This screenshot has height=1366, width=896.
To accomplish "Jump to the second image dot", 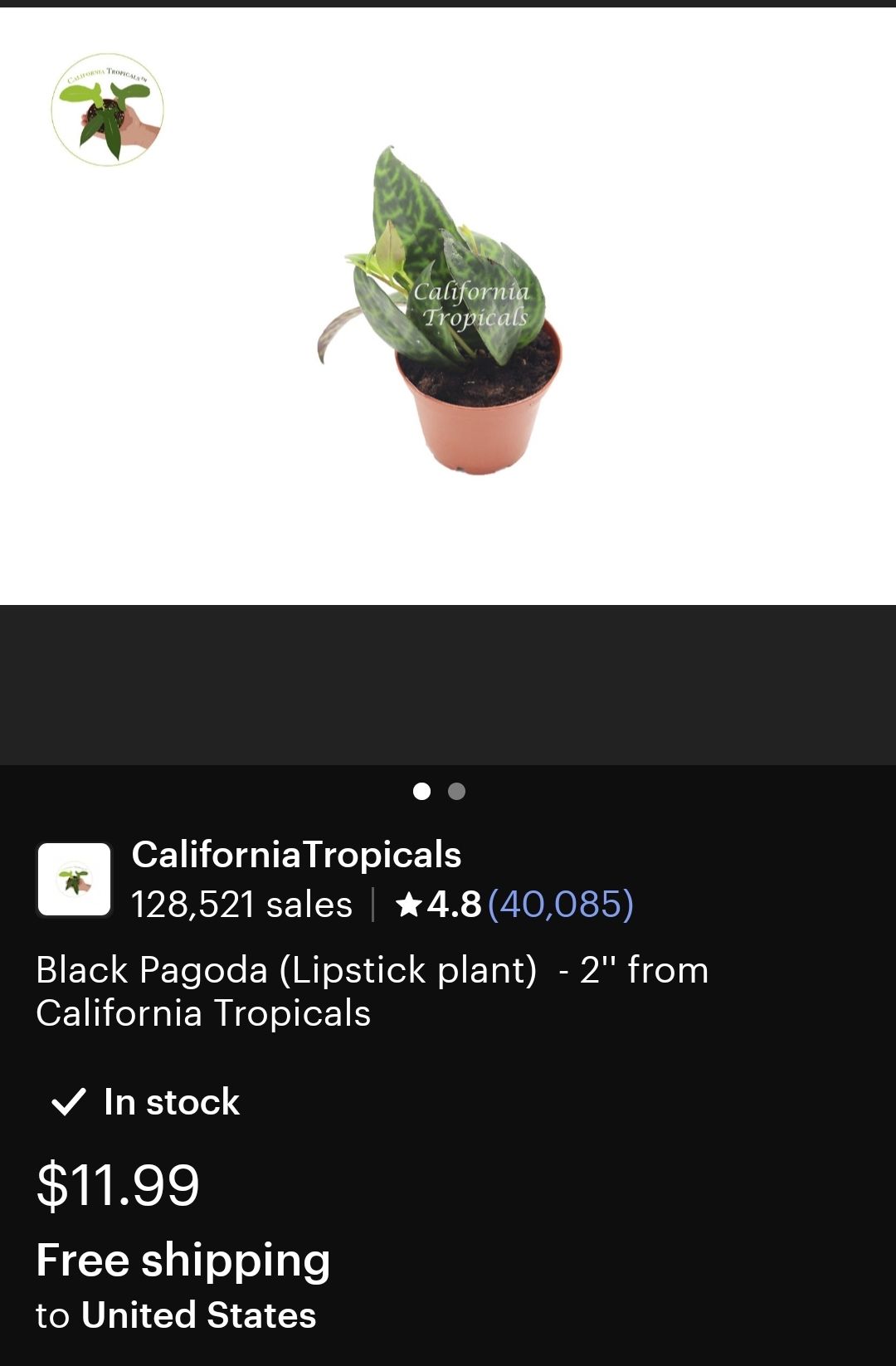I will click(456, 792).
